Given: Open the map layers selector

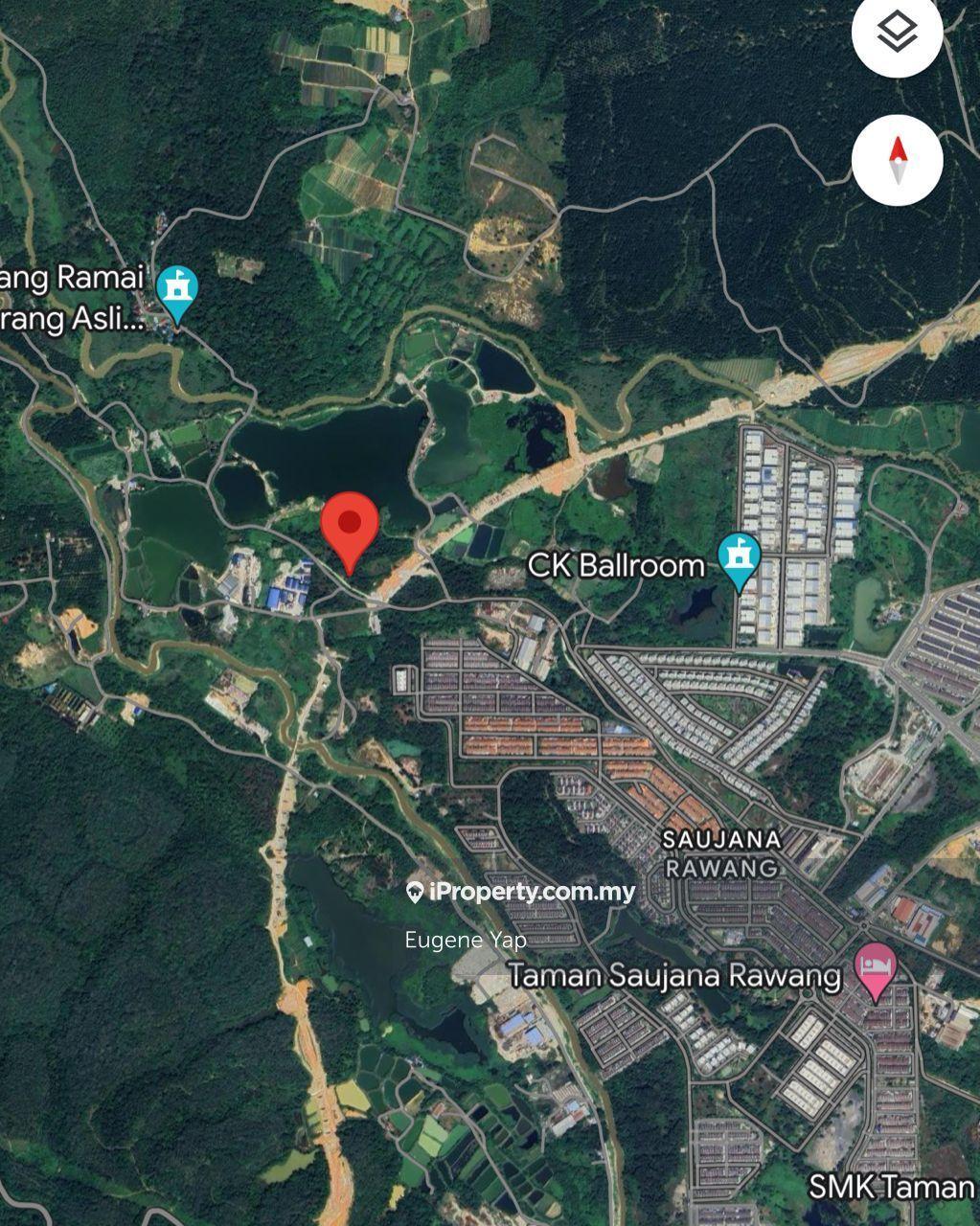Looking at the screenshot, I should point(897,33).
